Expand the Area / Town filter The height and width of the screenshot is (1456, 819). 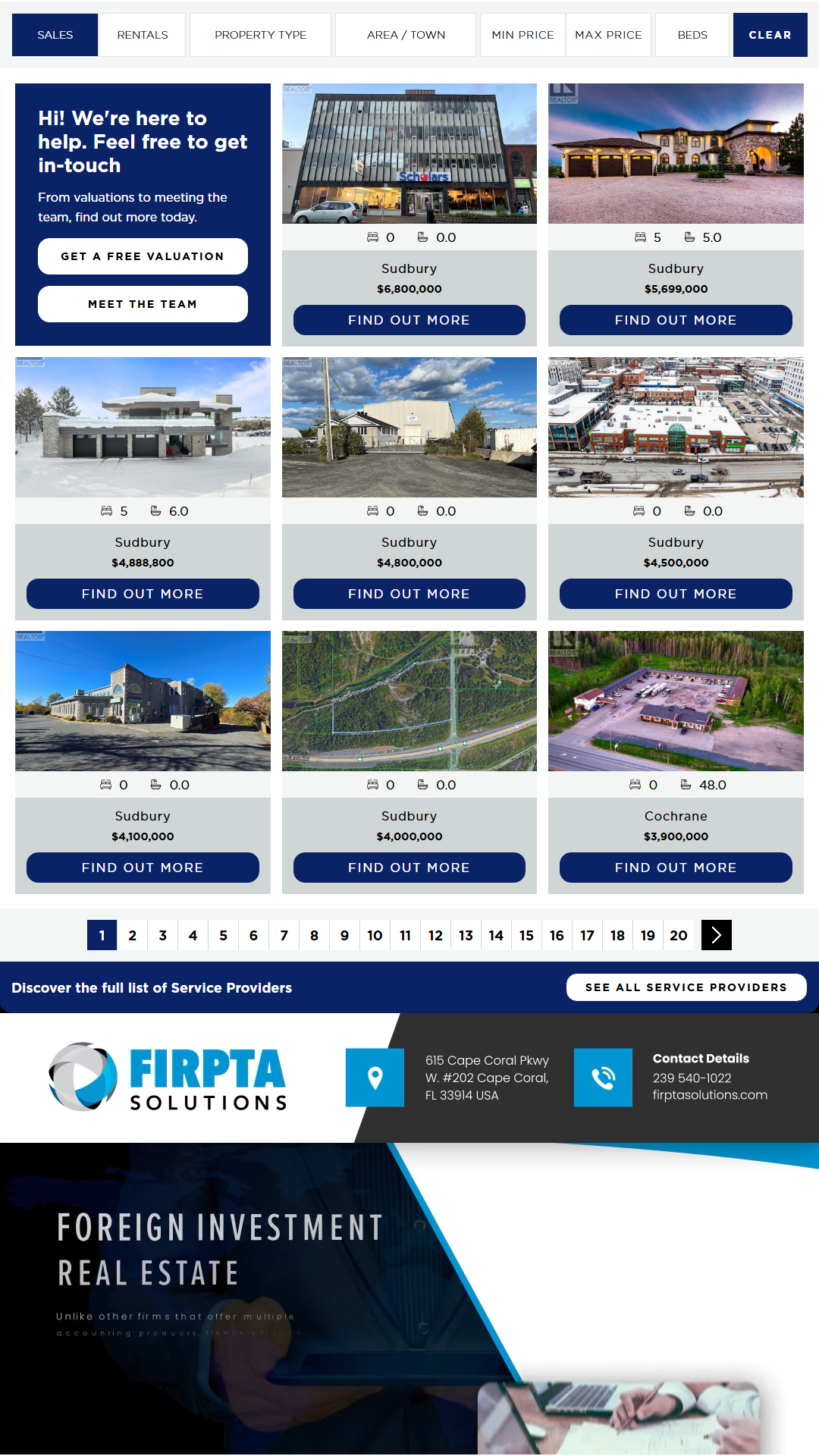(x=406, y=35)
